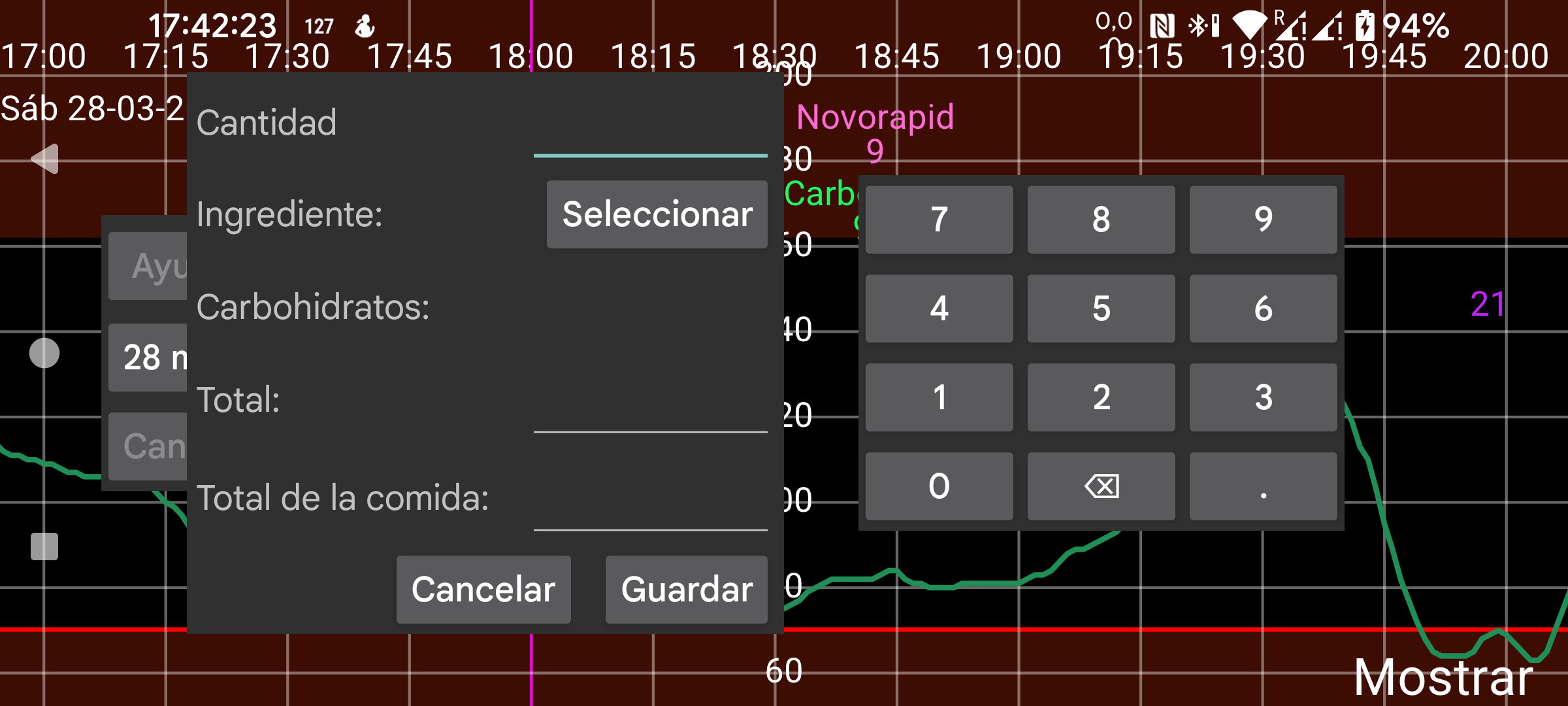1568x706 pixels.
Task: Insert decimal point on the keypad
Action: (1263, 486)
